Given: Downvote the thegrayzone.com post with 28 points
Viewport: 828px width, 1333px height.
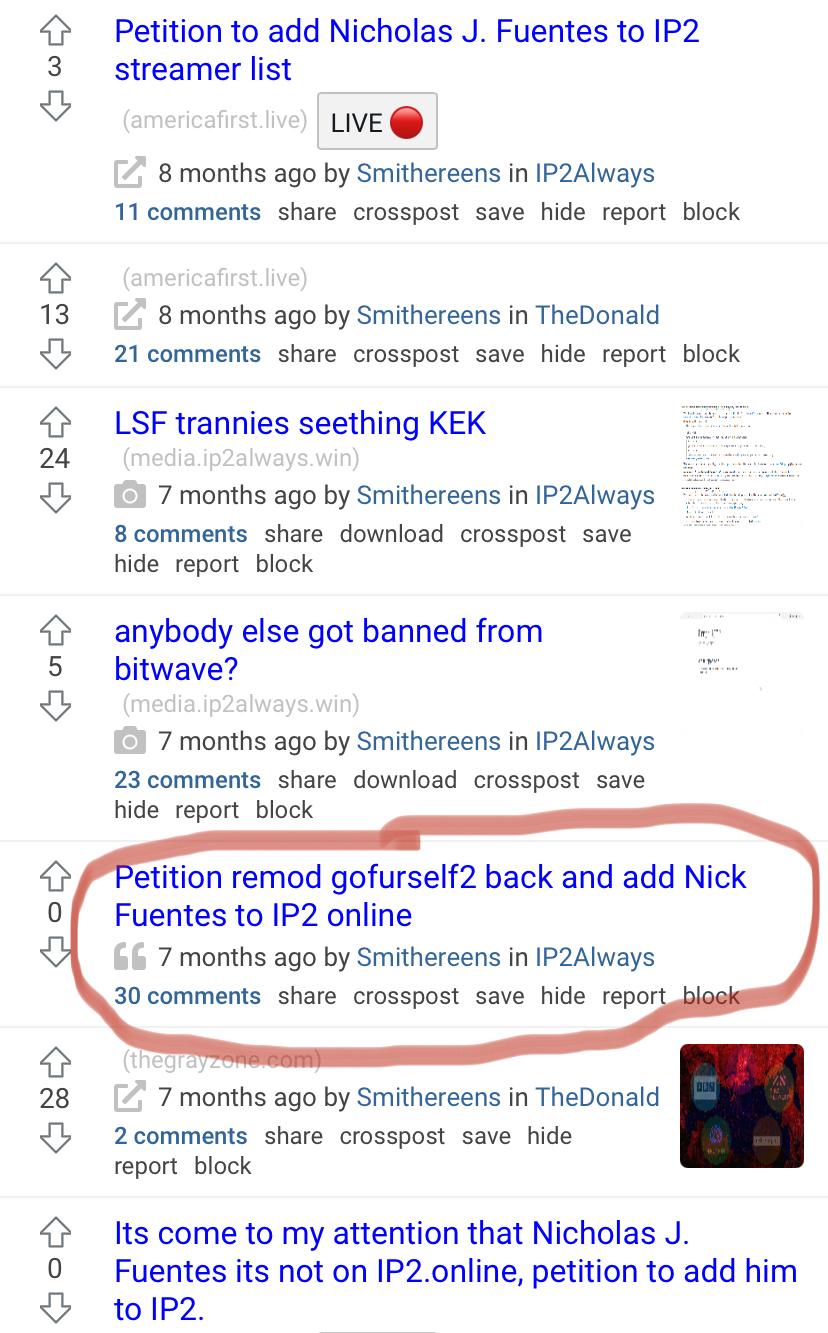Looking at the screenshot, I should click(55, 1136).
